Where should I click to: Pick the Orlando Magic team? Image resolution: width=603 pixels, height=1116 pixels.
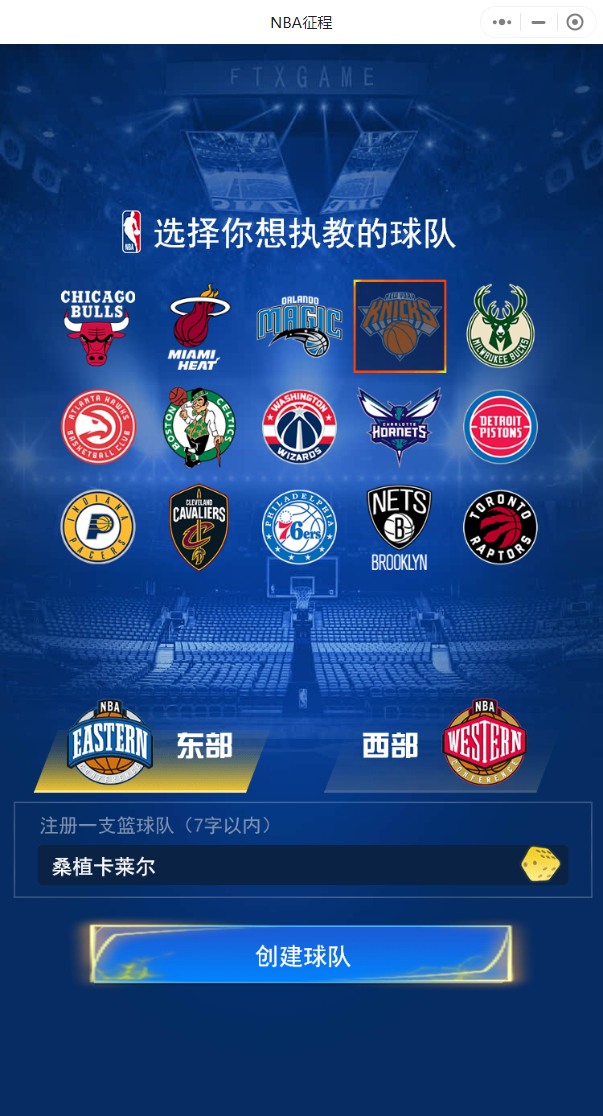coord(299,327)
